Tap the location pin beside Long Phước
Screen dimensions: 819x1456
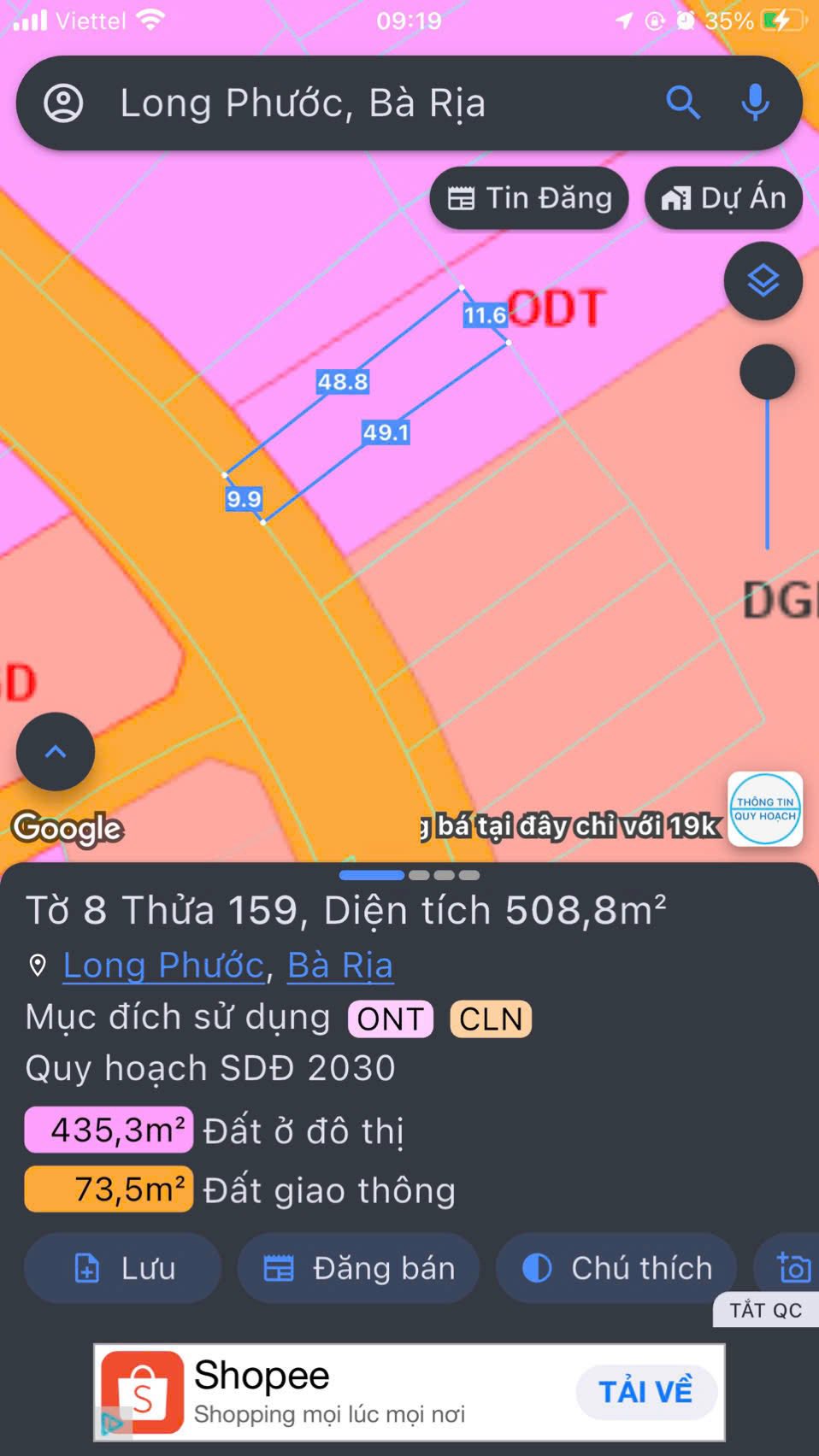point(36,965)
